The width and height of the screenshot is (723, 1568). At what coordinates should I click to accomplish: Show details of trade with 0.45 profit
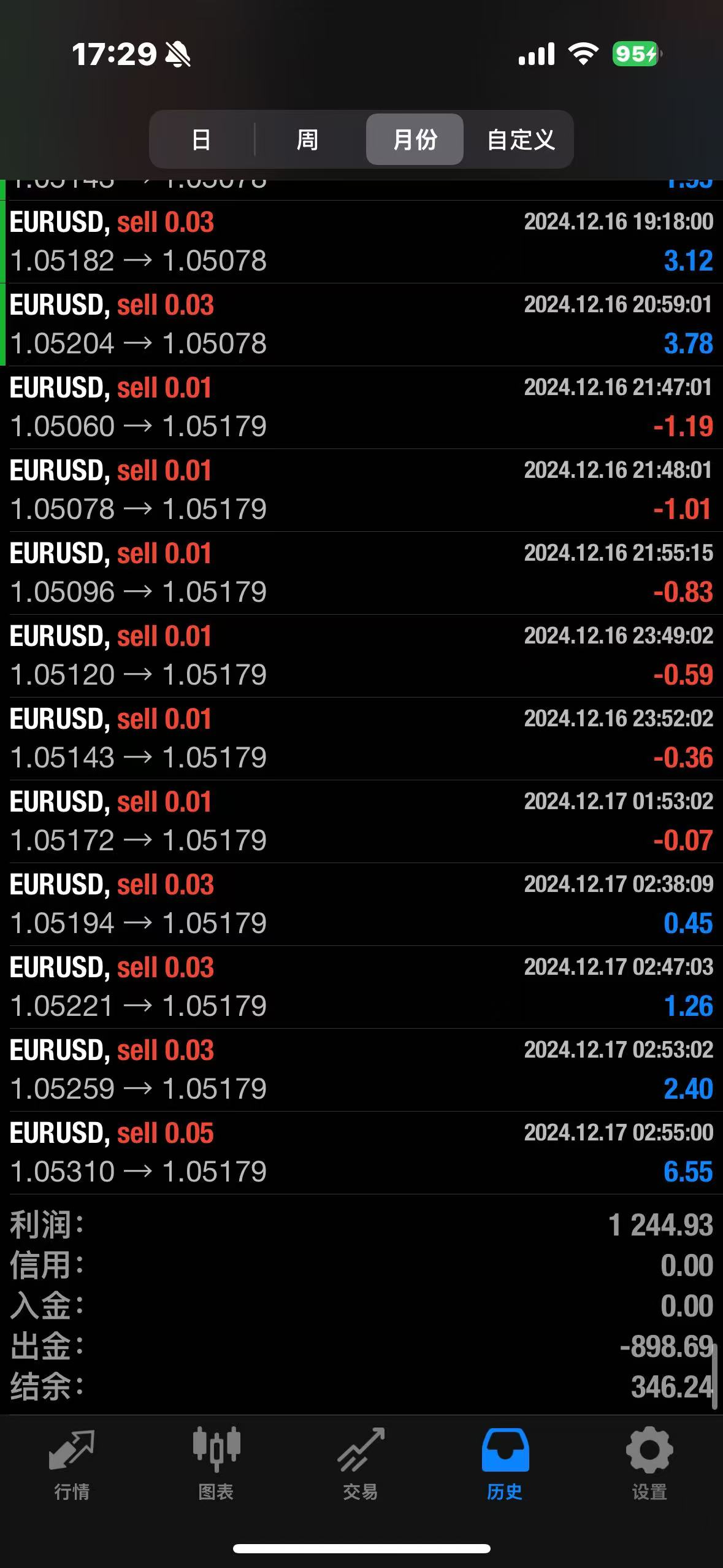click(x=361, y=904)
